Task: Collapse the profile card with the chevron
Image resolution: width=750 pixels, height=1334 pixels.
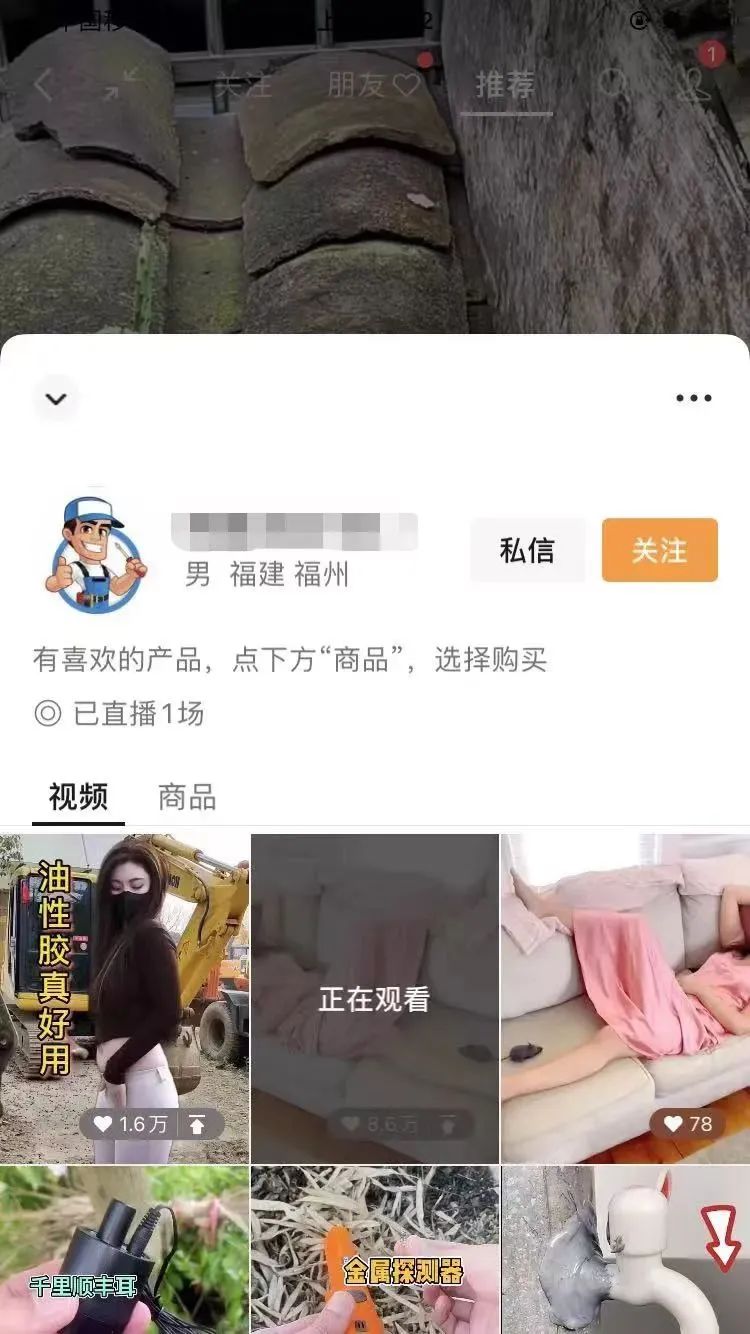Action: point(56,397)
